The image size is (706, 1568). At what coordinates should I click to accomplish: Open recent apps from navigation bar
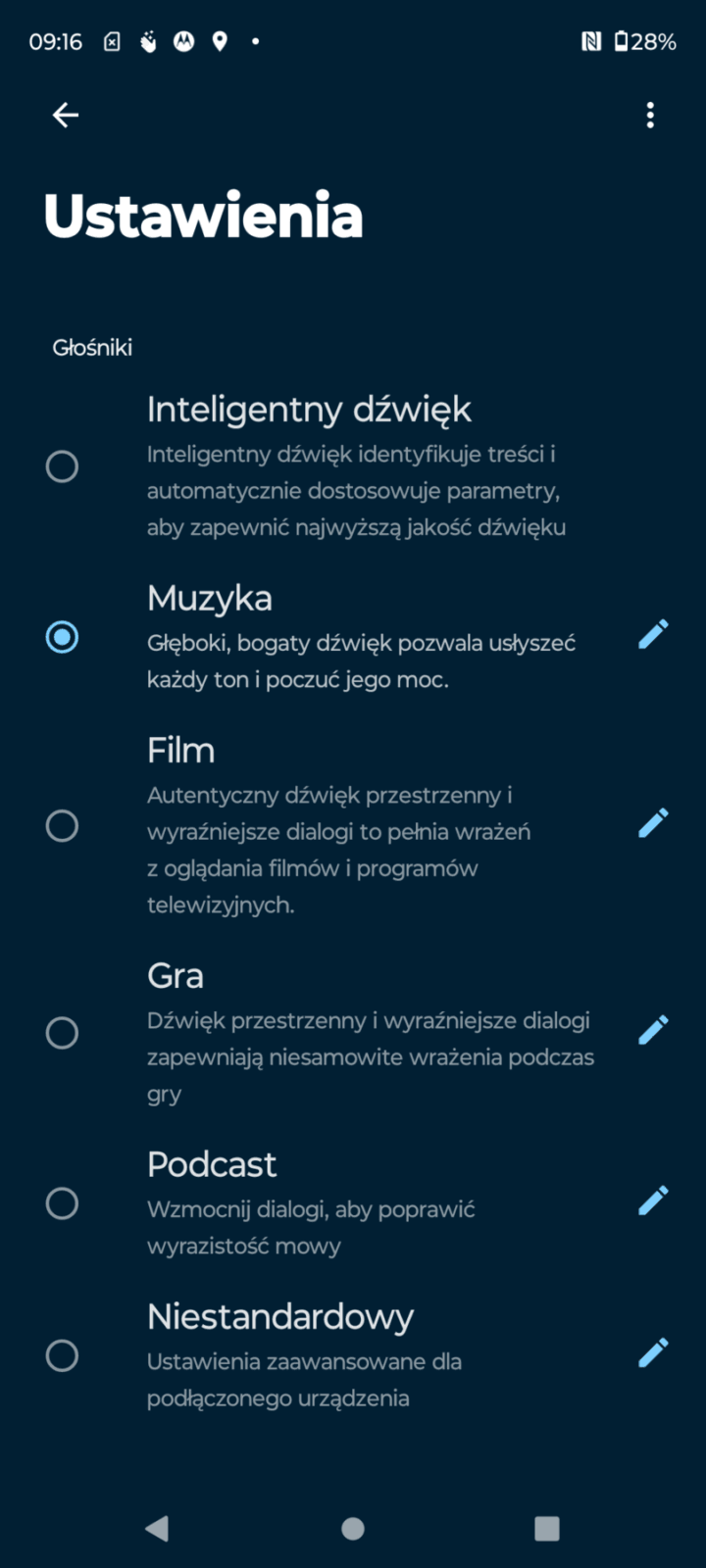coord(547,1529)
